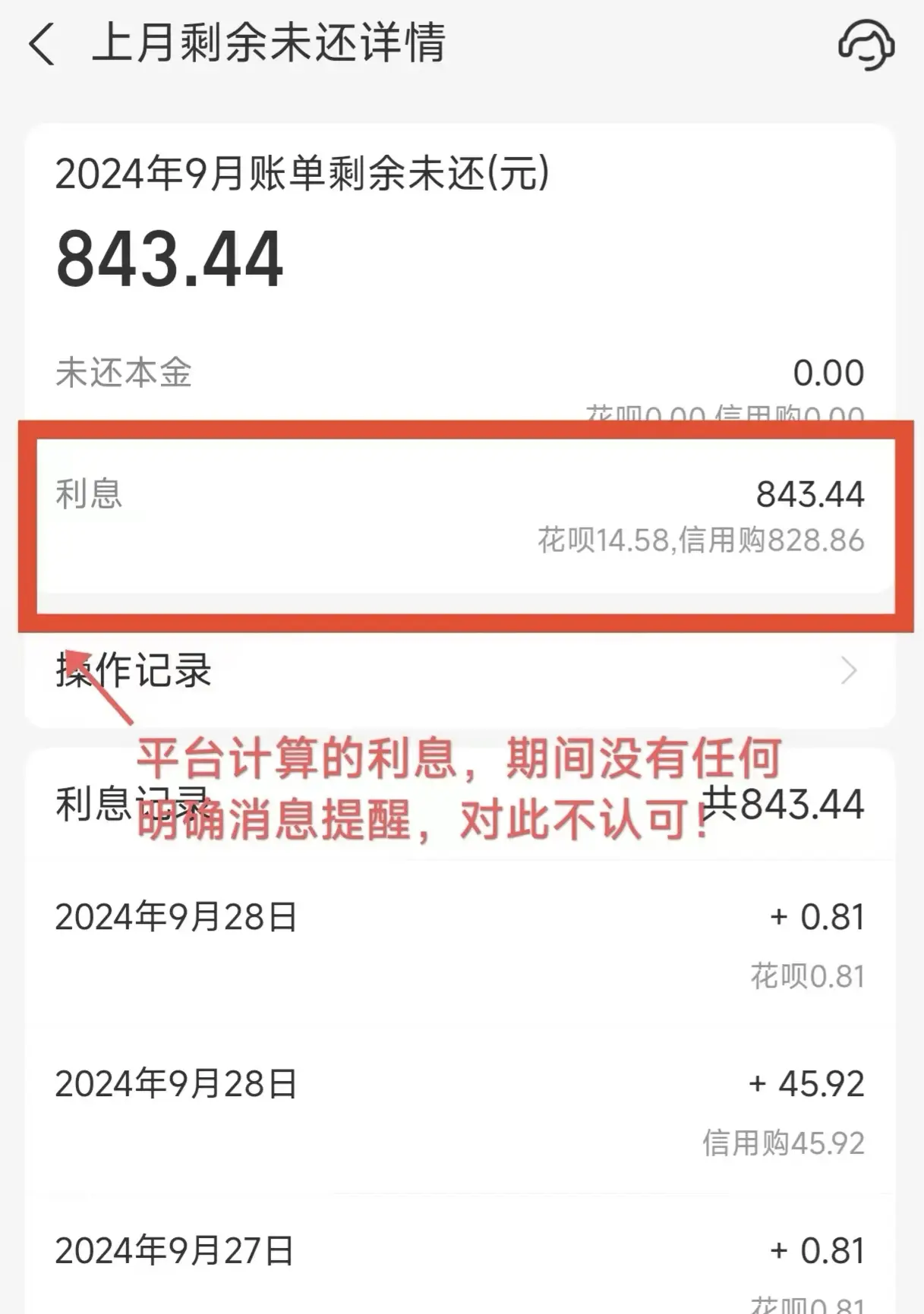Tap the back arrow icon
Screen dimensions: 924x1314
point(39,46)
